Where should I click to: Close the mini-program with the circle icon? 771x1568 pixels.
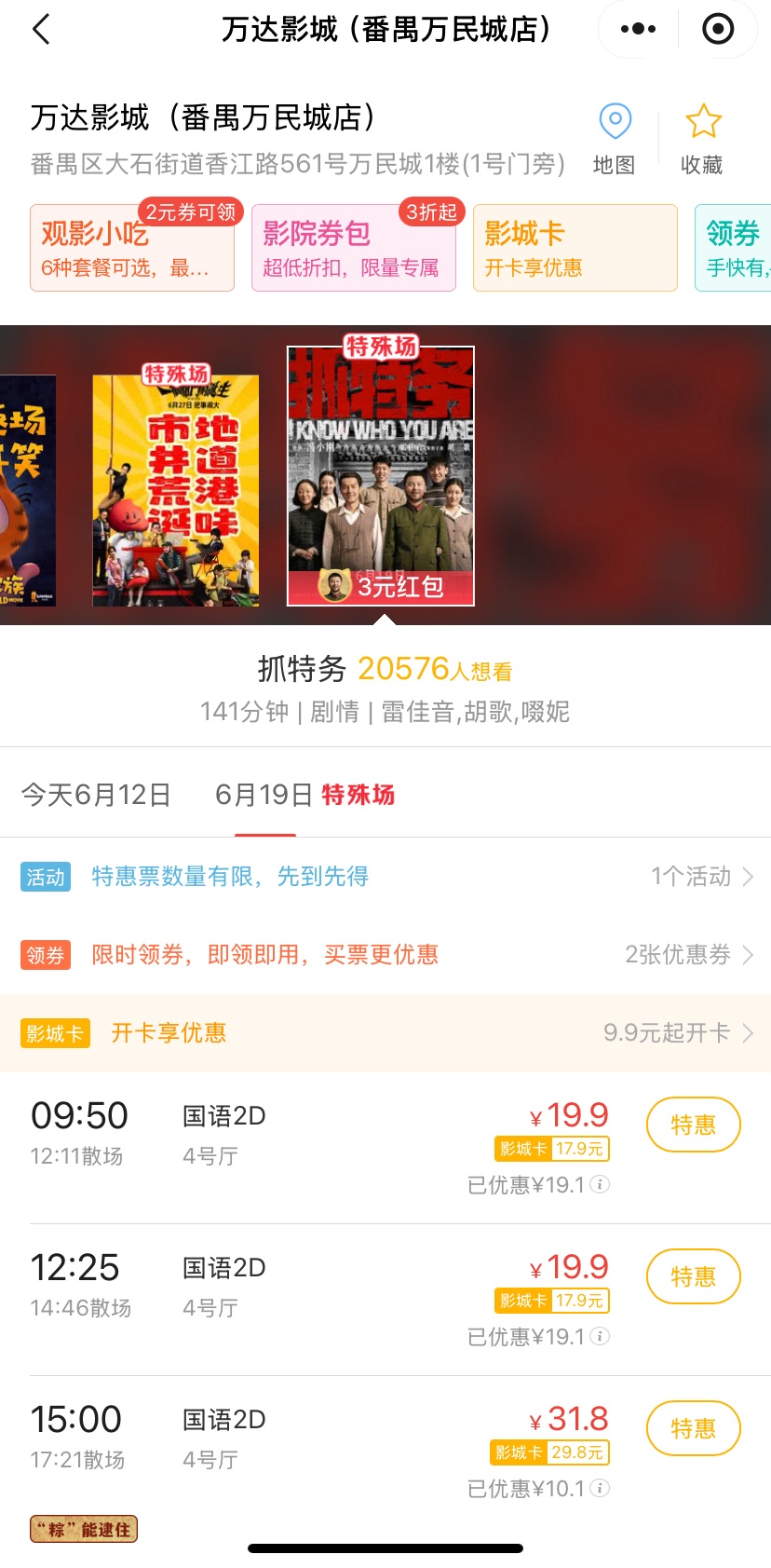click(718, 30)
